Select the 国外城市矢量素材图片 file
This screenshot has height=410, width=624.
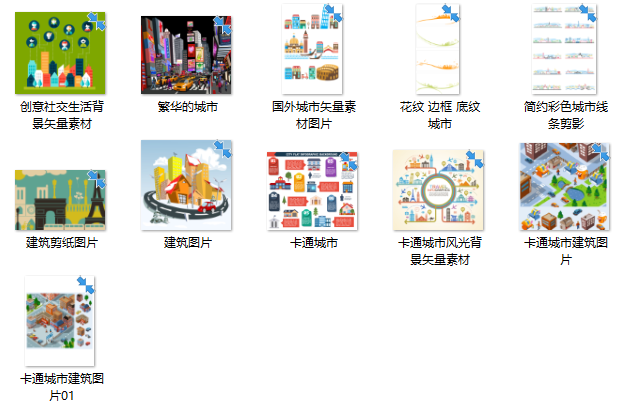[x=313, y=48]
